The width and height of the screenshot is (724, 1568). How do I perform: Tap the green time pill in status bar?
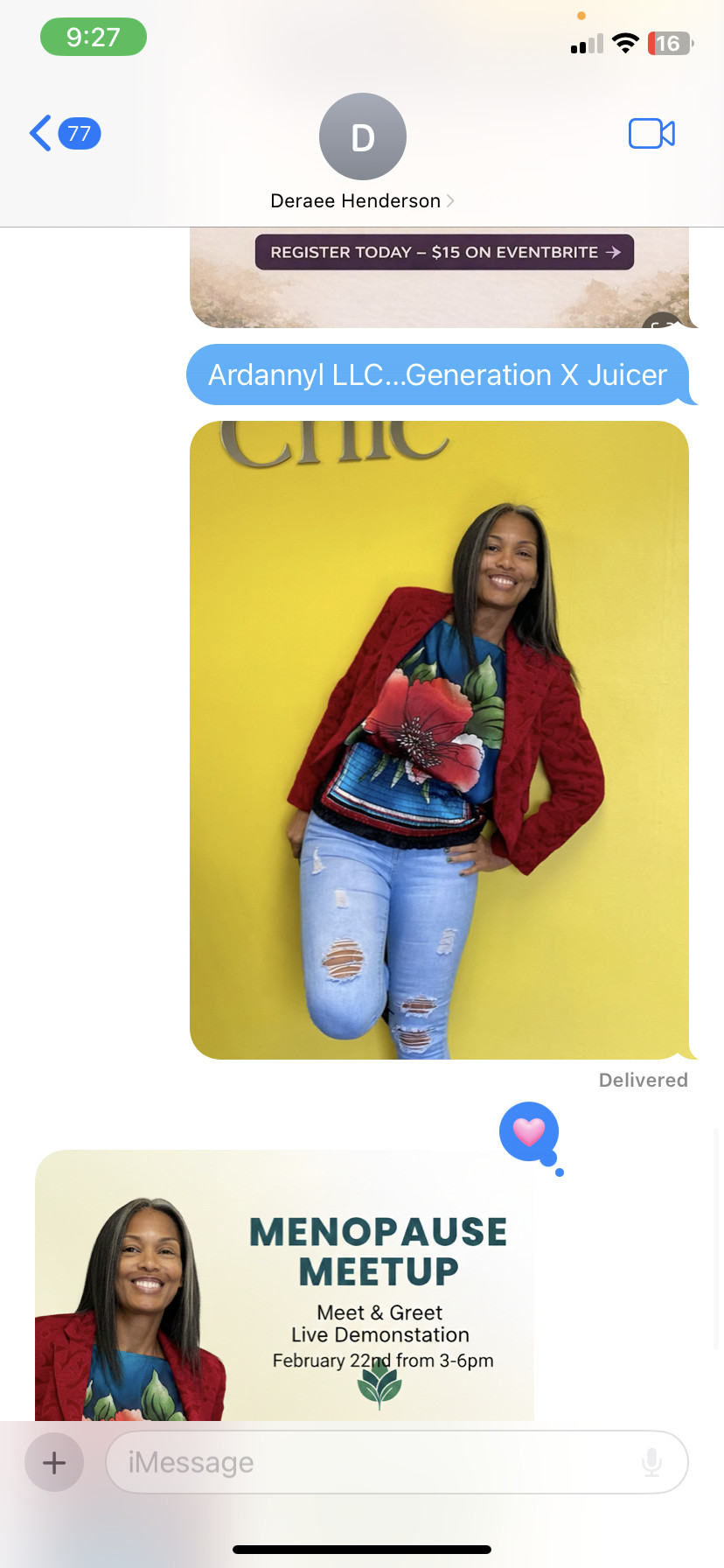(94, 38)
